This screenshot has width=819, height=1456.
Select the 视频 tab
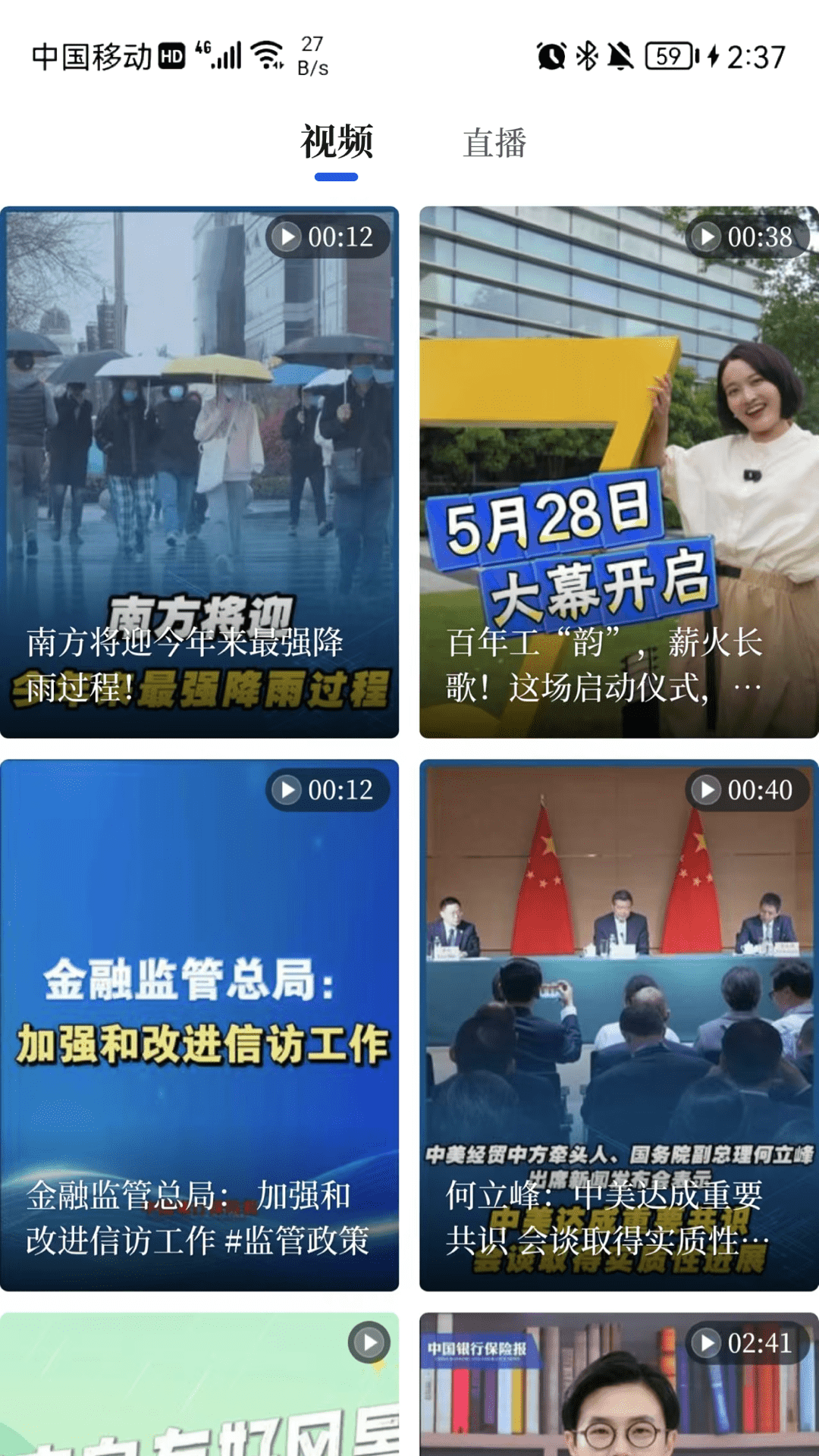(x=337, y=143)
